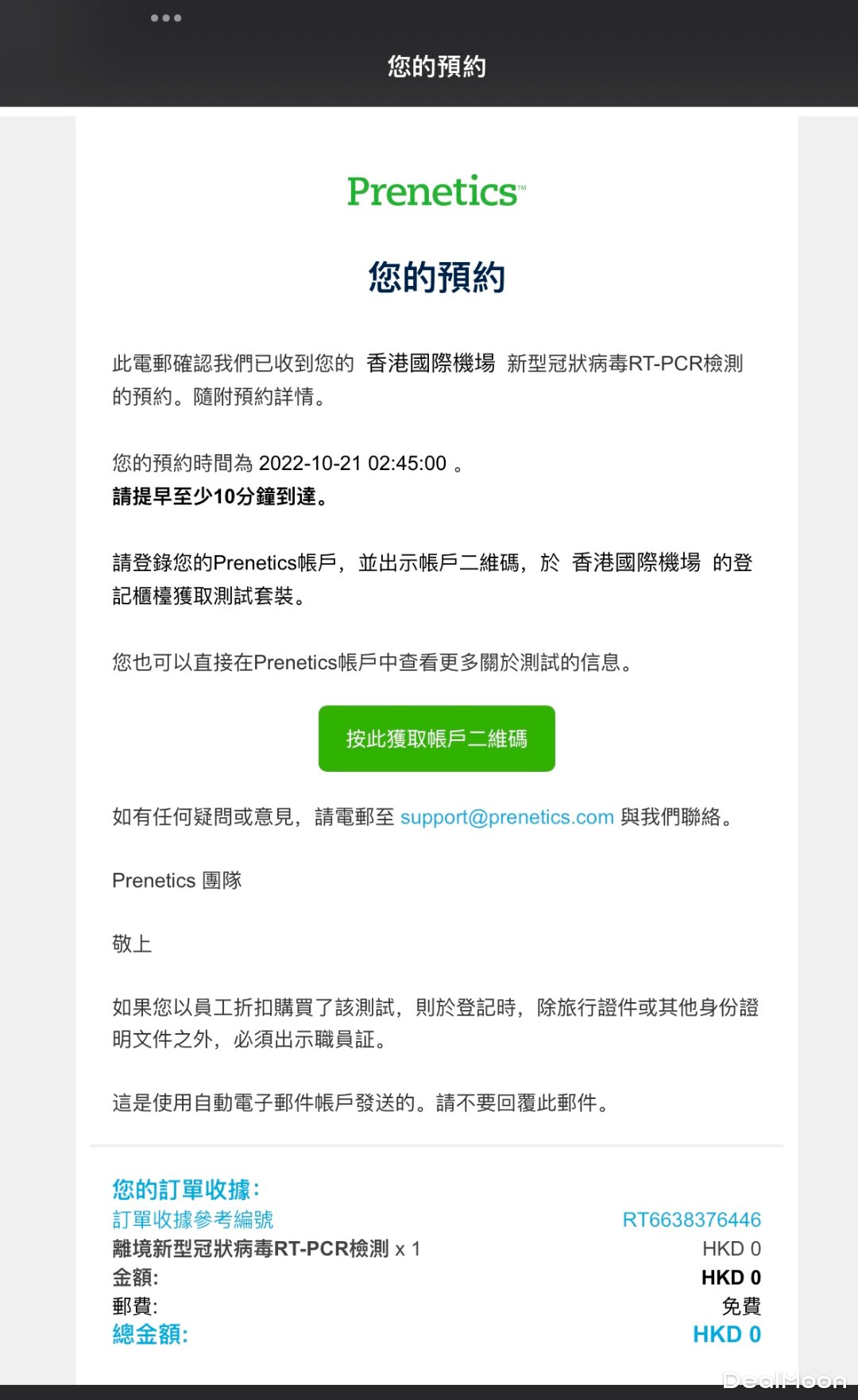
Task: Open the three-dot menu at top
Action: (x=166, y=18)
